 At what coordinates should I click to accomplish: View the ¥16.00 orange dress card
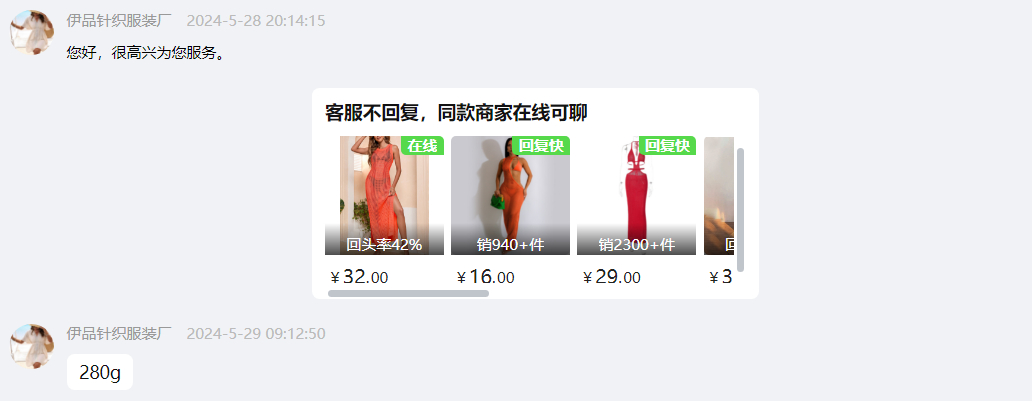pyautogui.click(x=510, y=196)
